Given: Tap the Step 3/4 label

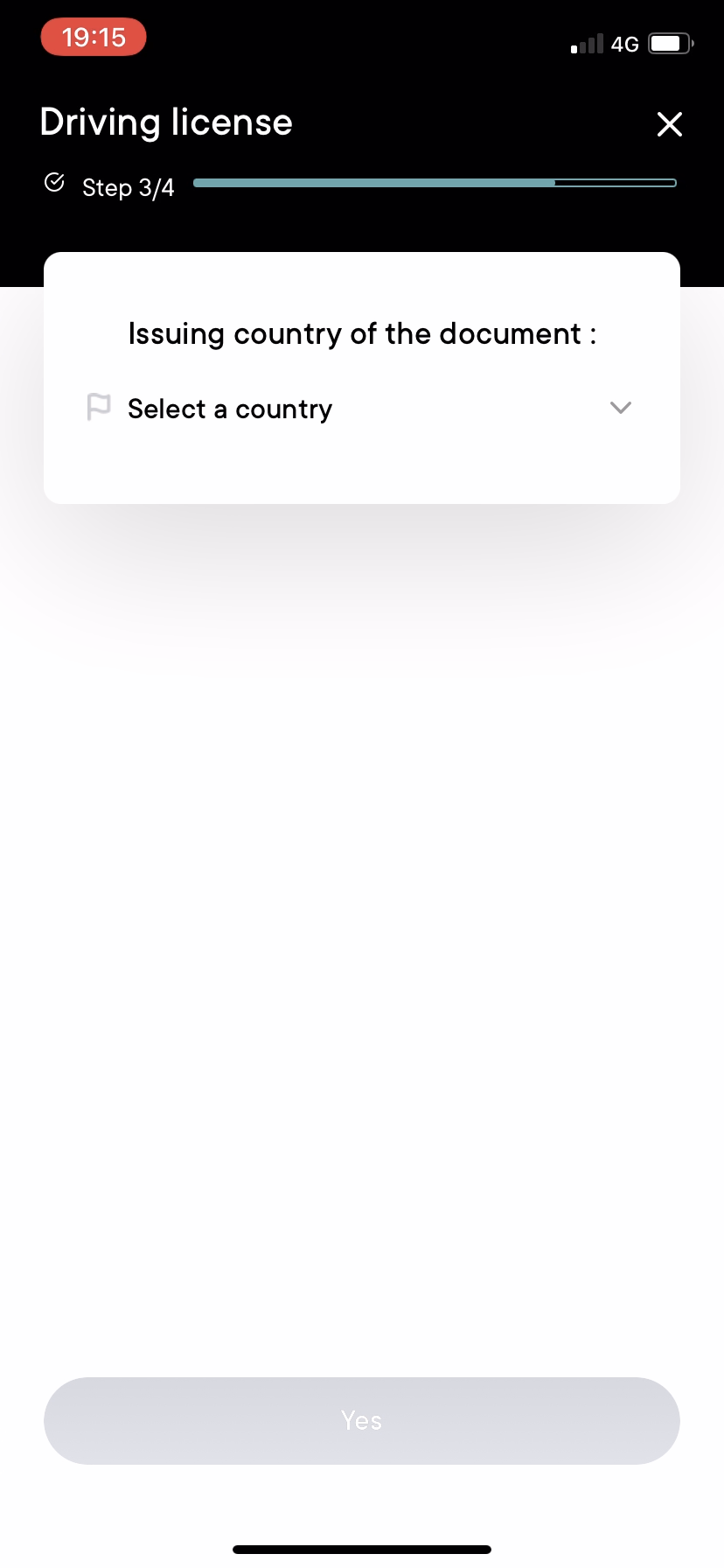Looking at the screenshot, I should (x=128, y=187).
